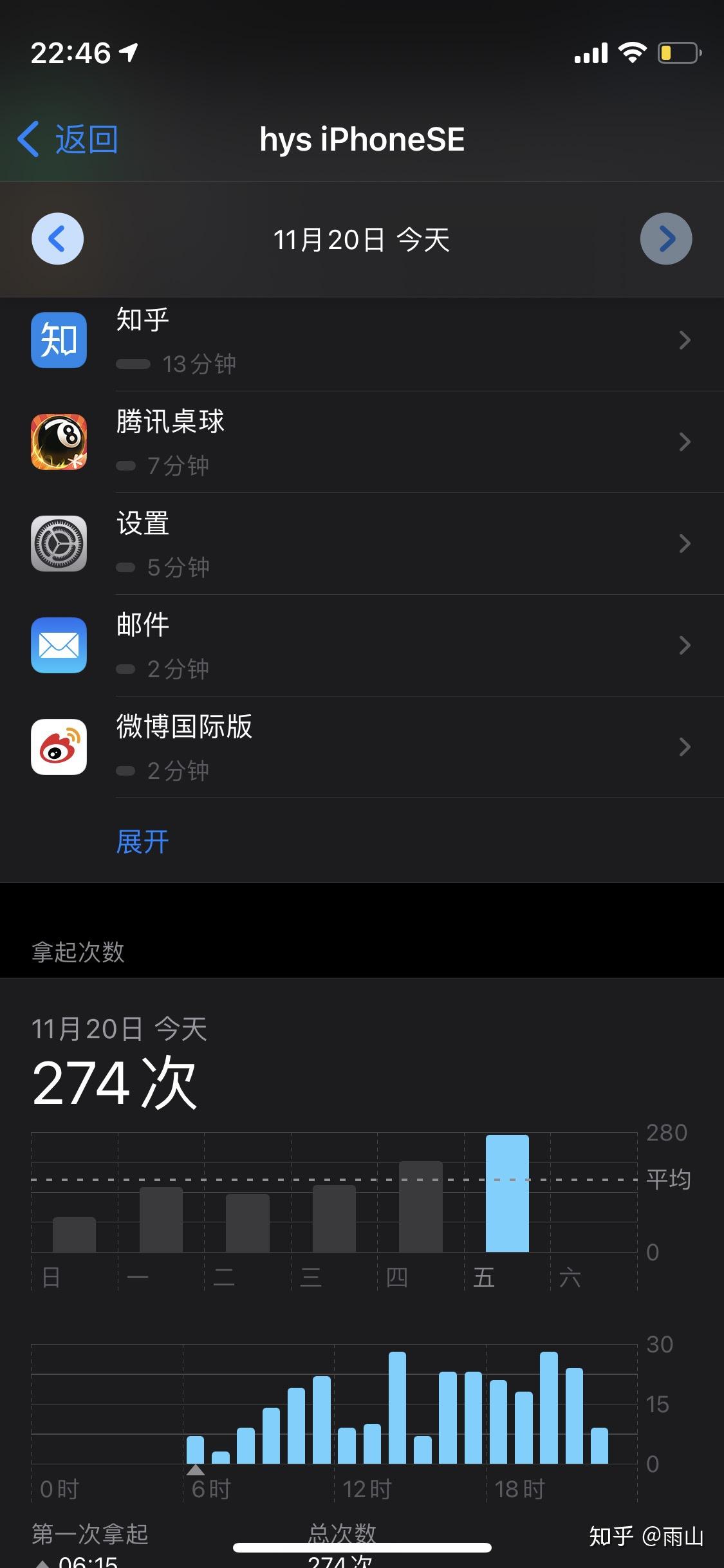Tap the 274 次 pickup count

116,1083
